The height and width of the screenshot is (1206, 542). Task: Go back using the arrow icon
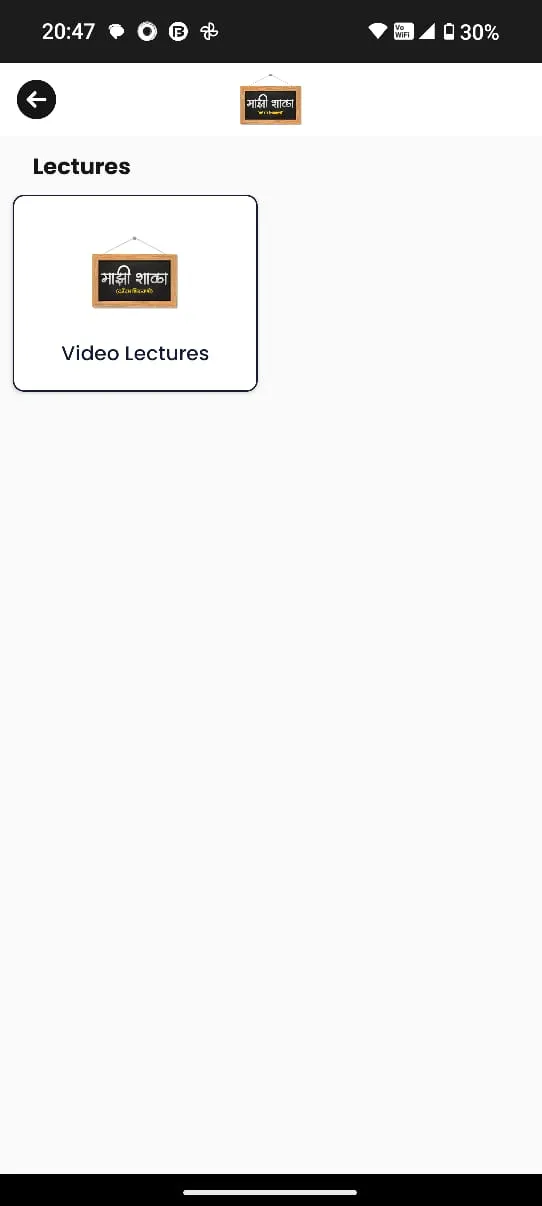[36, 99]
